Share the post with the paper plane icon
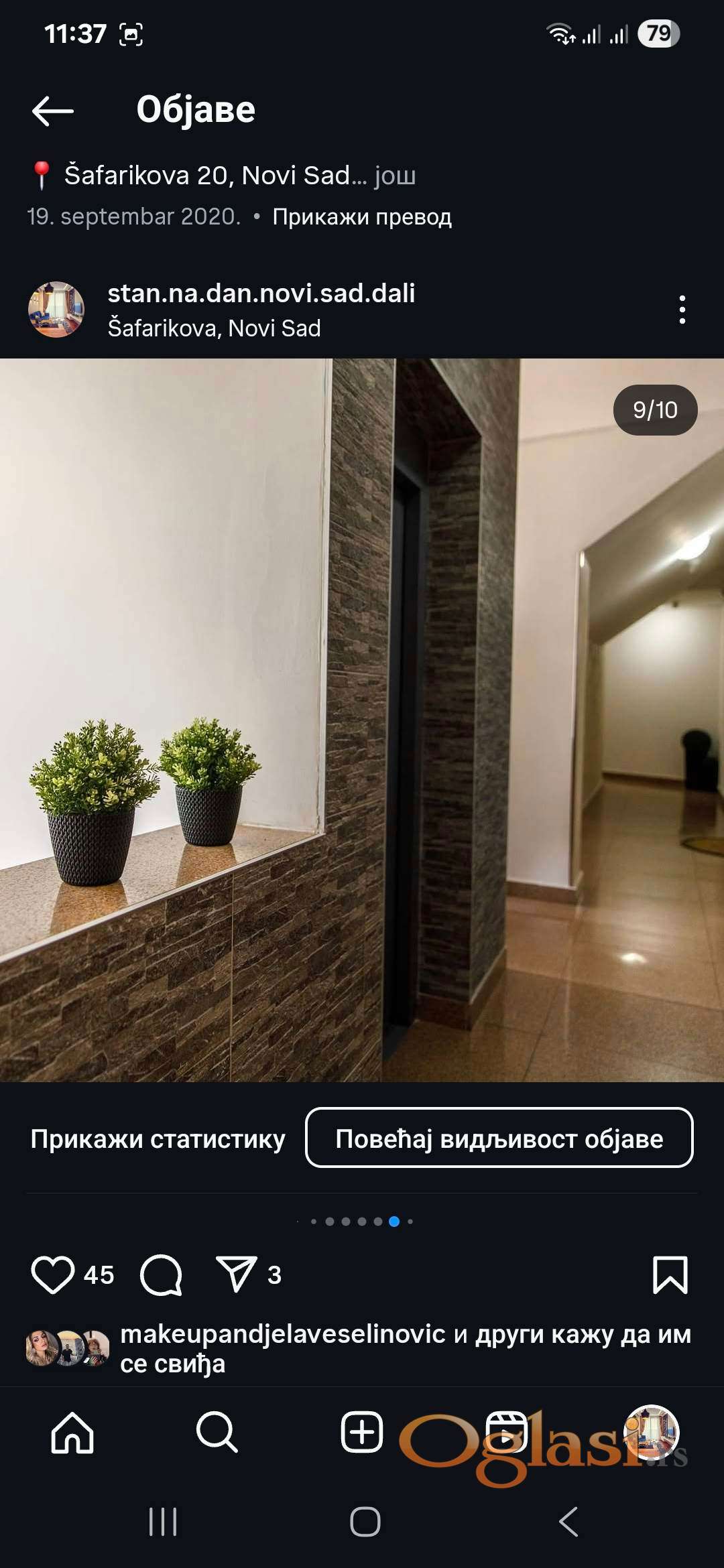The height and width of the screenshot is (1568, 724). click(236, 1275)
